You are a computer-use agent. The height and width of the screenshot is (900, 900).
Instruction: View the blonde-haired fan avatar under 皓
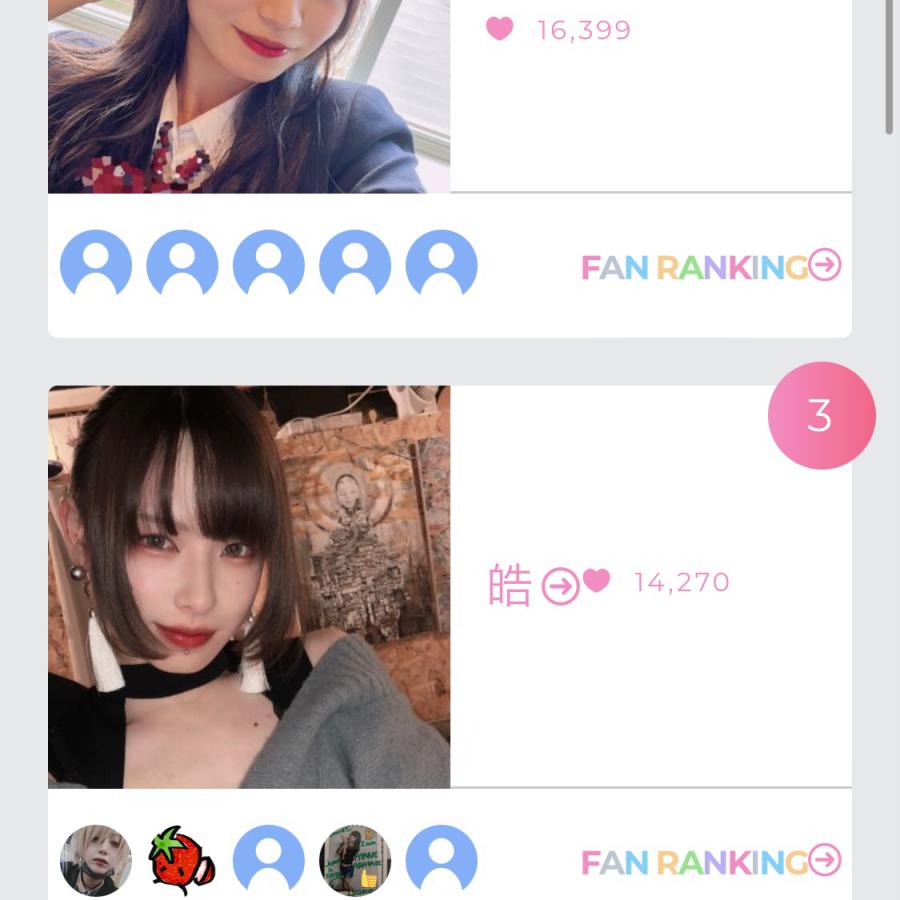coord(96,861)
